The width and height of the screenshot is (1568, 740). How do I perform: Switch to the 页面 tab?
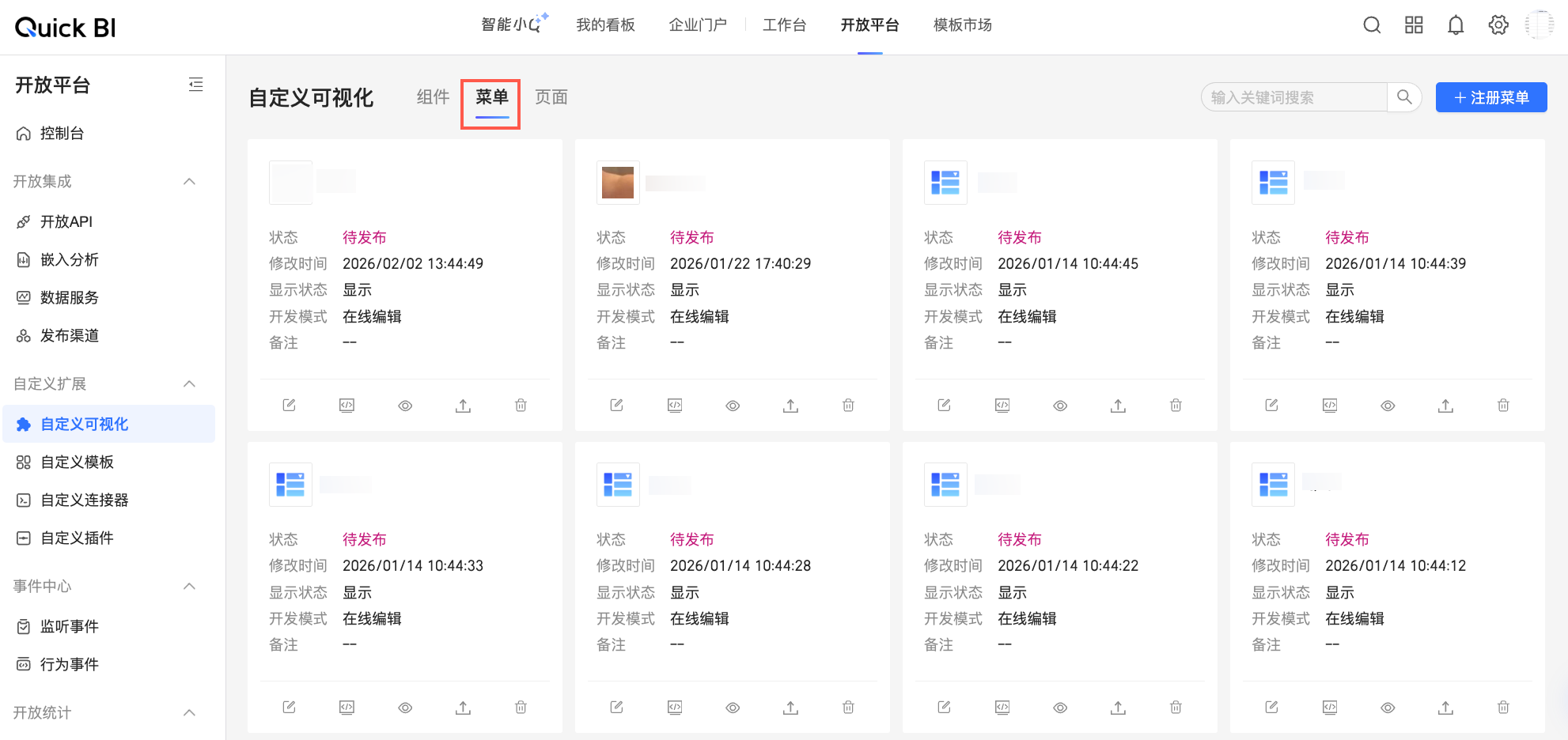click(551, 97)
